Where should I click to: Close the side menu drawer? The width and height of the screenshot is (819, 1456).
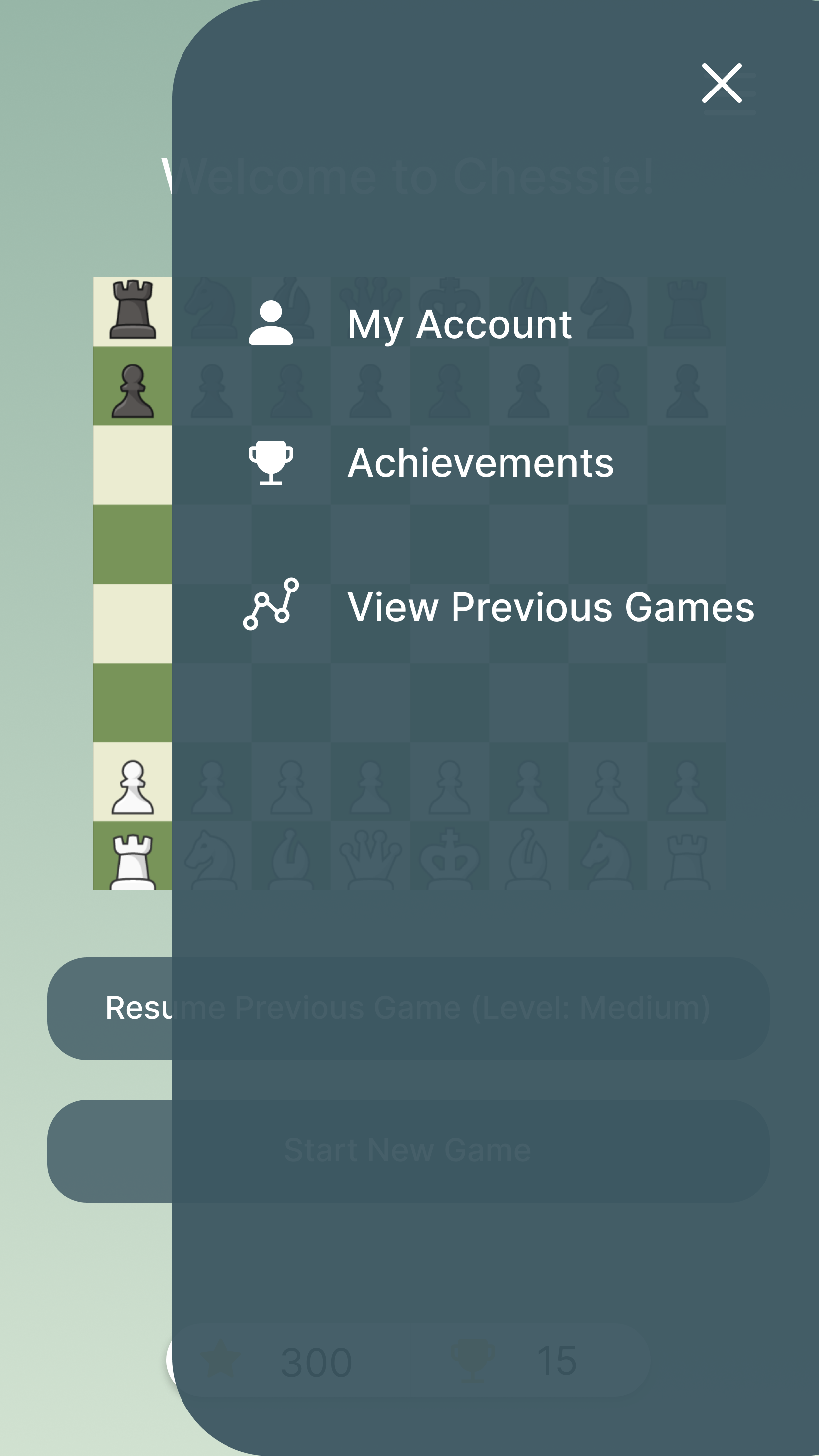(721, 83)
